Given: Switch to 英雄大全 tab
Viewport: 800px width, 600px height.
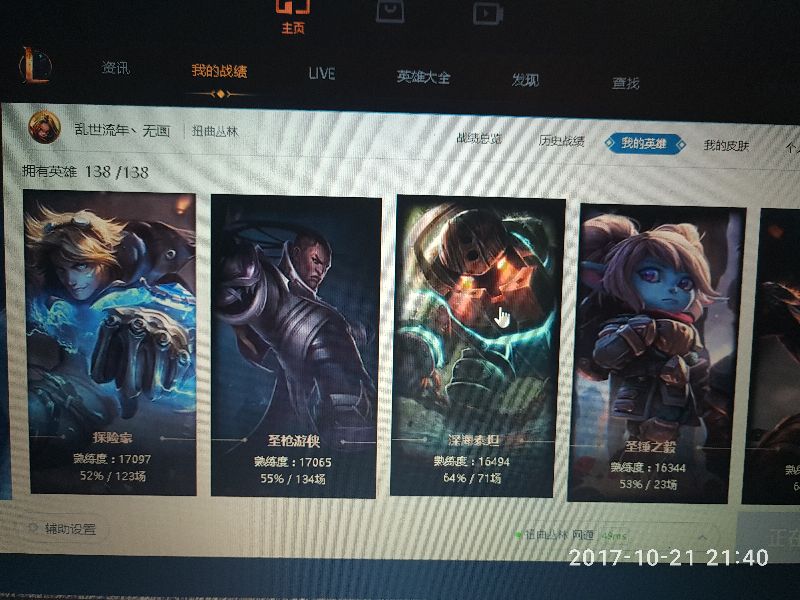Looking at the screenshot, I should click(x=423, y=77).
